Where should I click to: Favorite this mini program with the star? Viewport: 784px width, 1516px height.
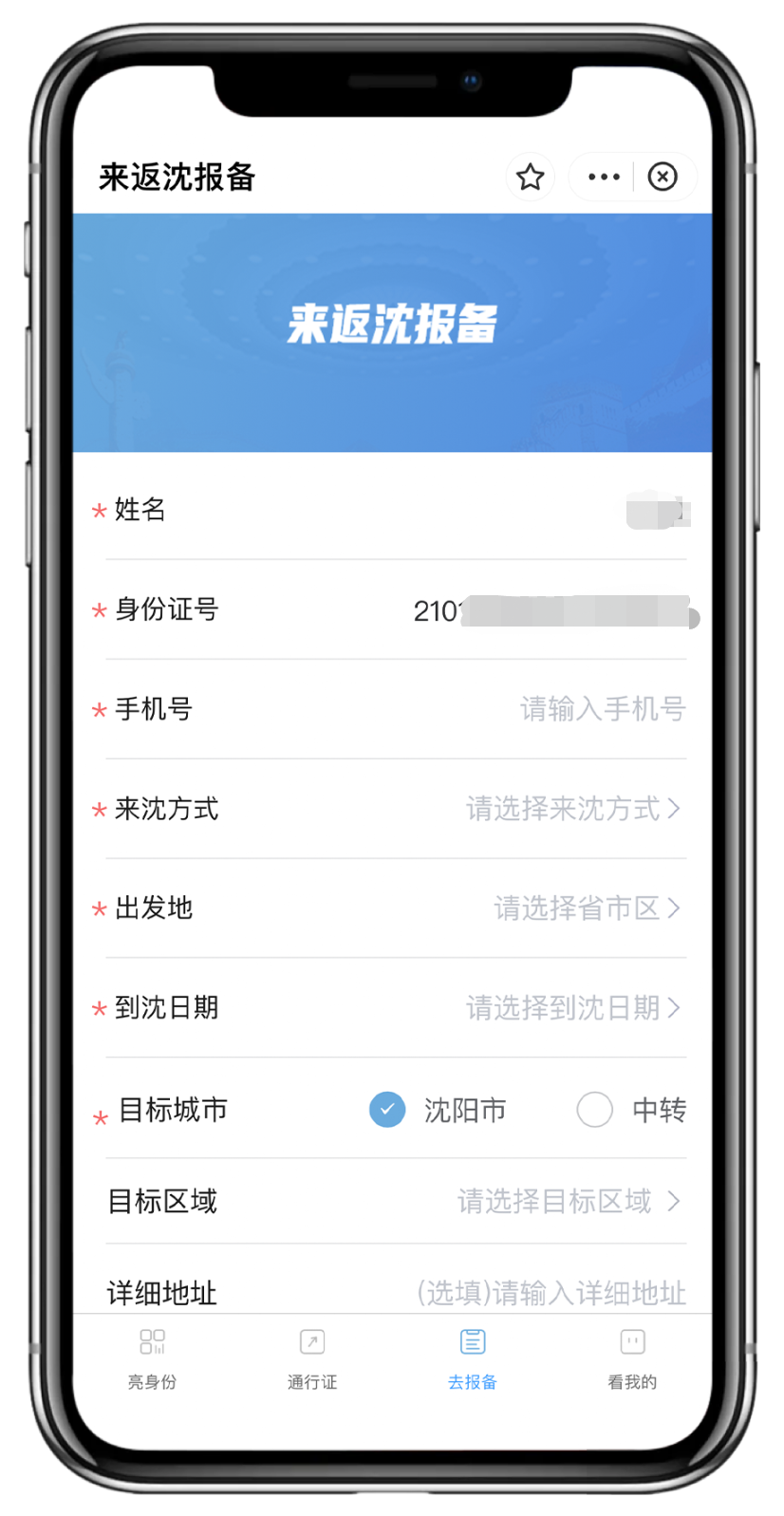530,177
